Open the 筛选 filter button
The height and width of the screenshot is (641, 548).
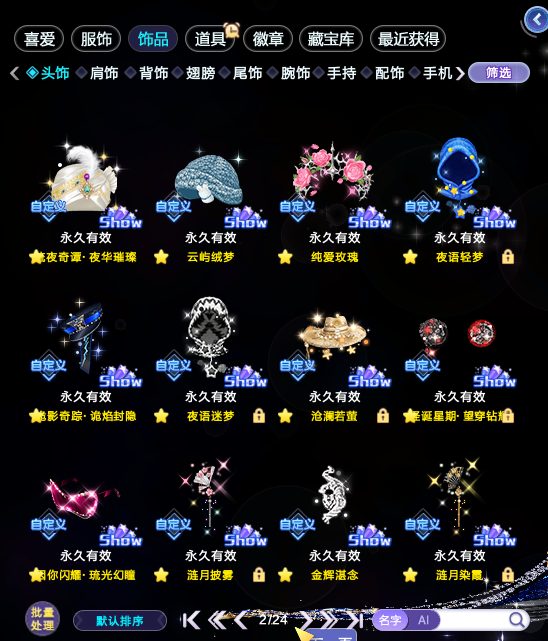click(x=499, y=73)
